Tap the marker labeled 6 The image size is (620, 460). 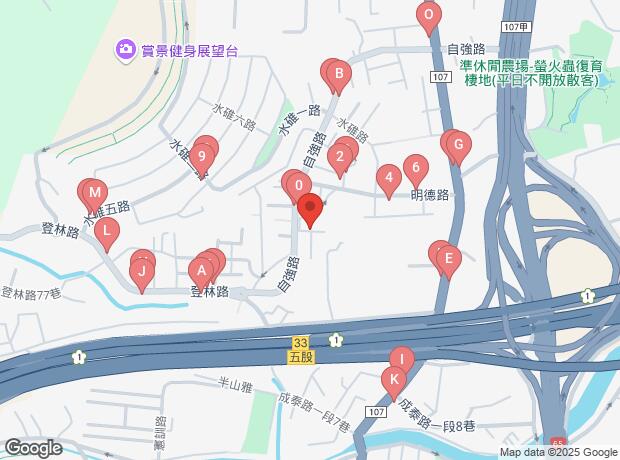414,167
